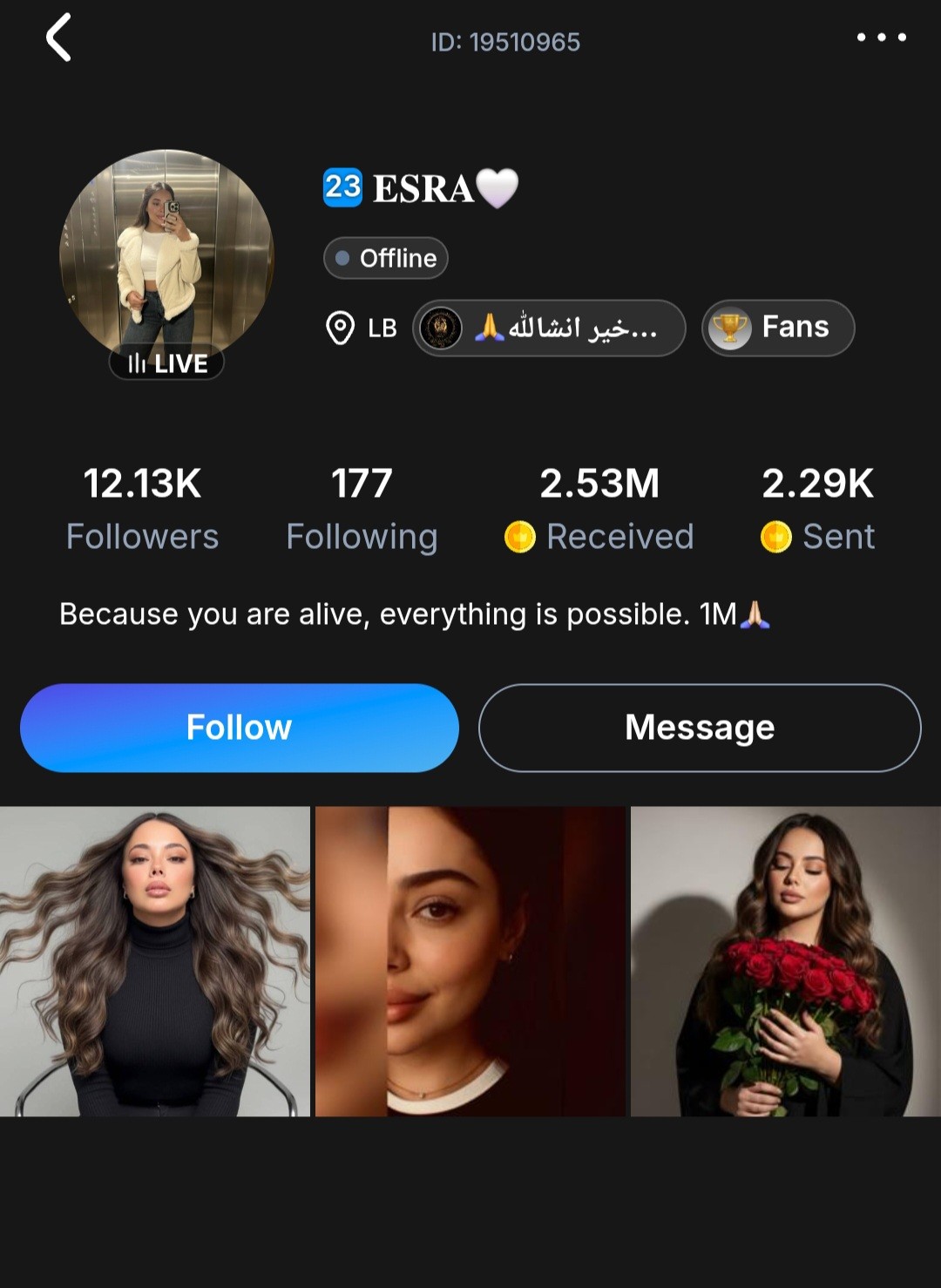Message ESRA

700,728
